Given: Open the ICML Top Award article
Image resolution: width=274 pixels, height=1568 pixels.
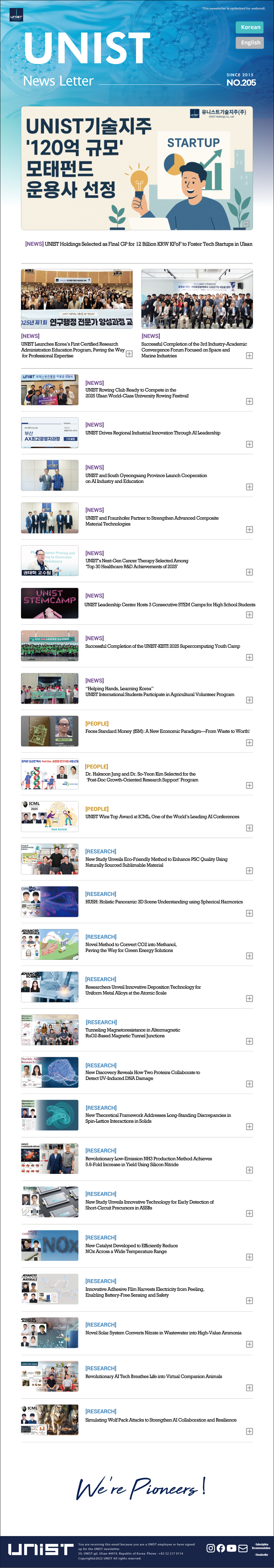Looking at the screenshot, I should pos(162,816).
